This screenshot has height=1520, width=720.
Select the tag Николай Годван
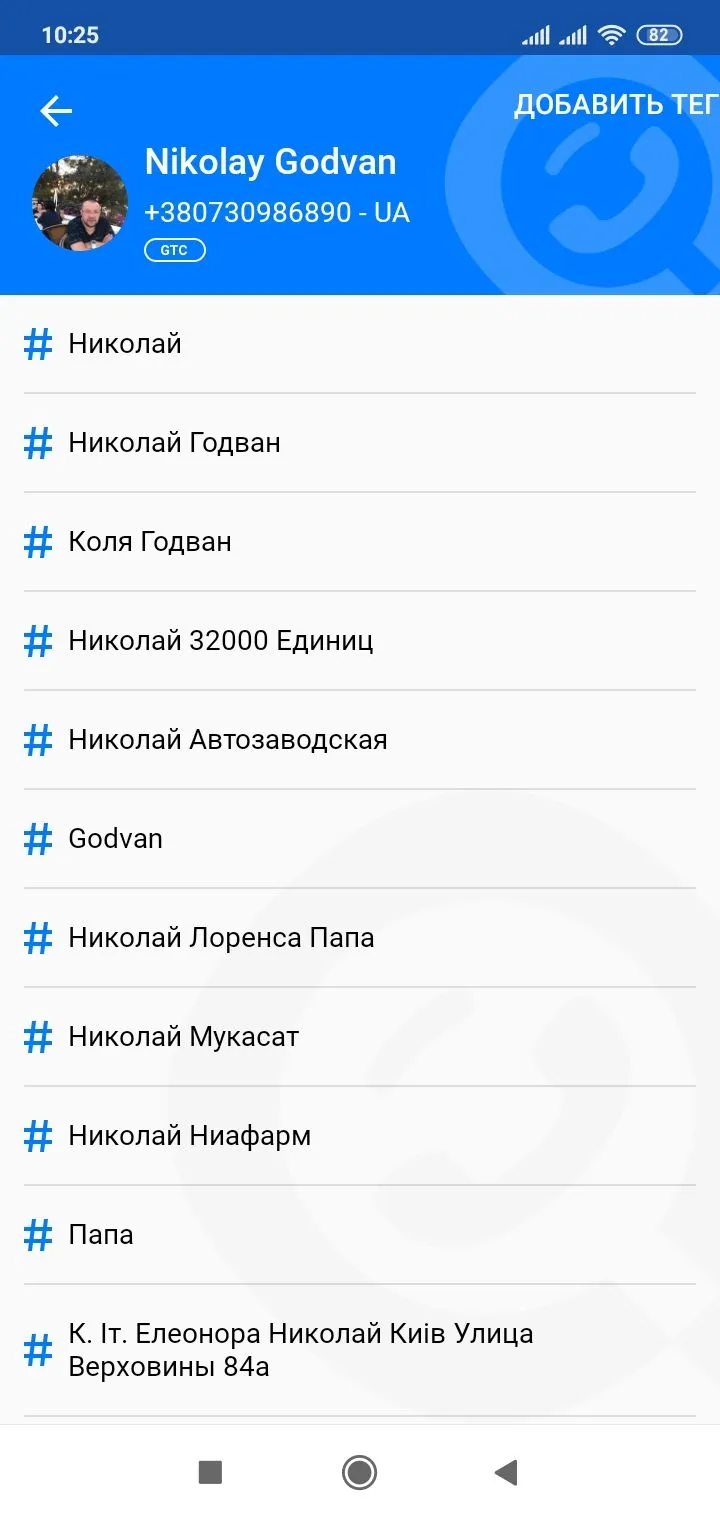[x=174, y=442]
